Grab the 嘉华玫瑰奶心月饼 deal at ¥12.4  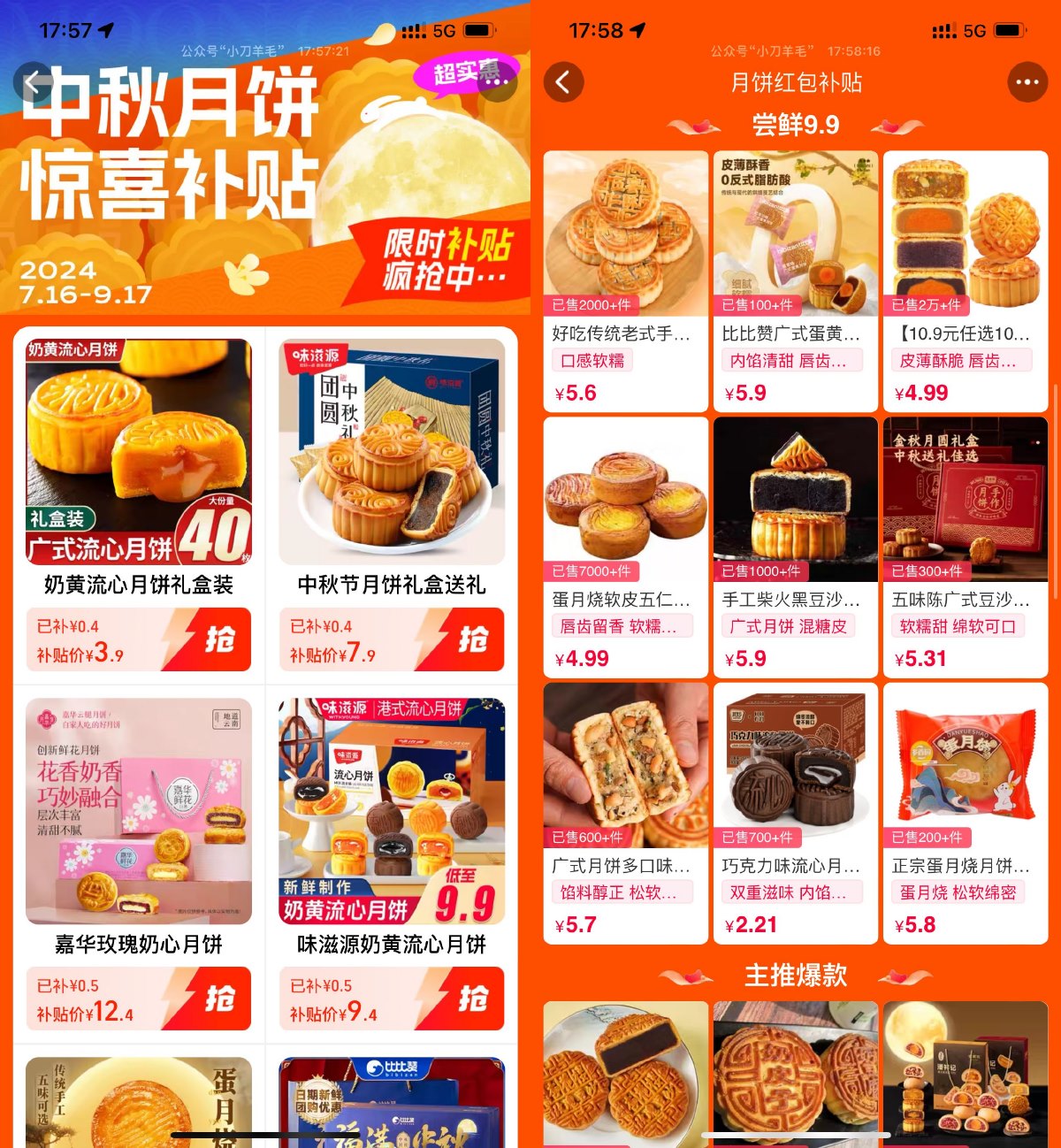[225, 999]
